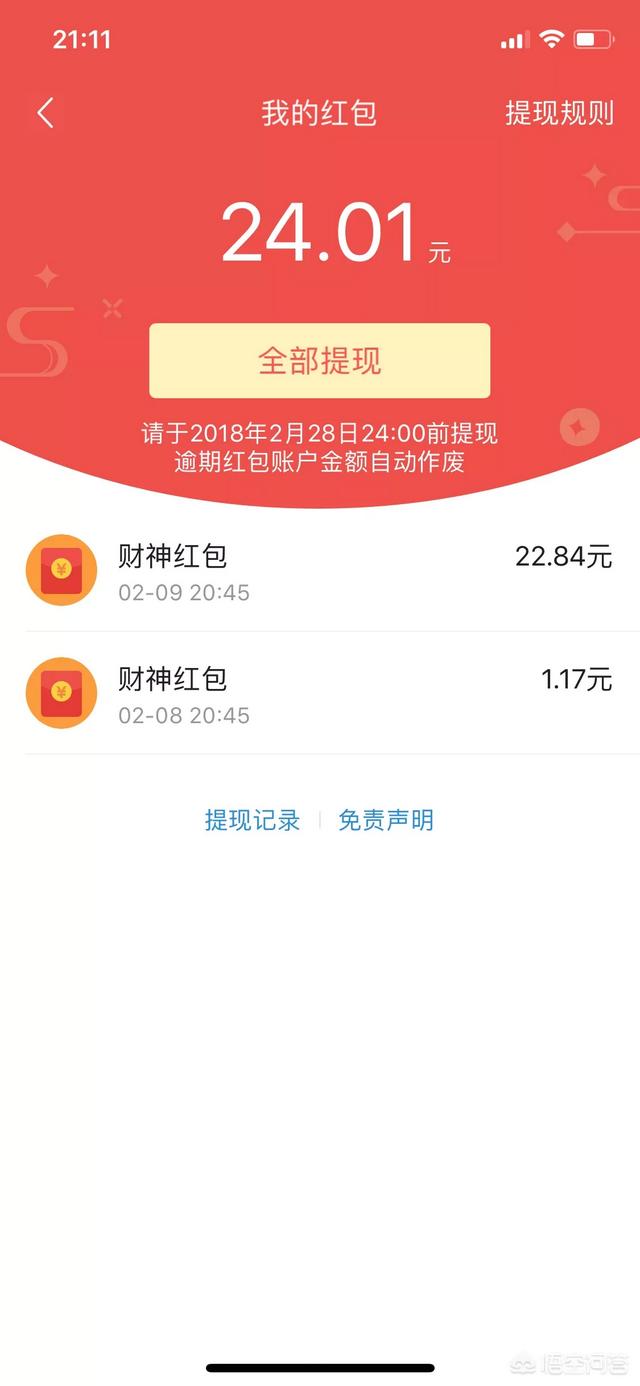Tap the 全部提现 button
This screenshot has width=640, height=1386.
click(x=320, y=361)
